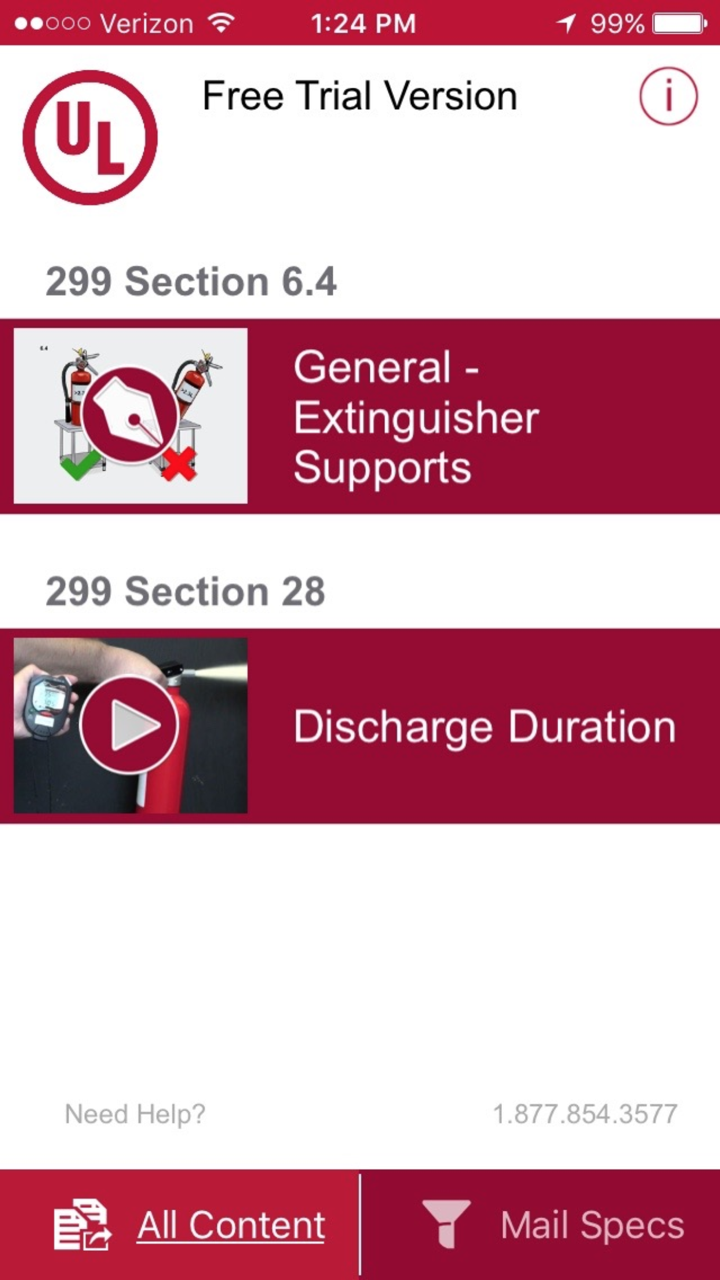Select the Discharge Duration video entry
The width and height of the screenshot is (720, 1280).
484,725
